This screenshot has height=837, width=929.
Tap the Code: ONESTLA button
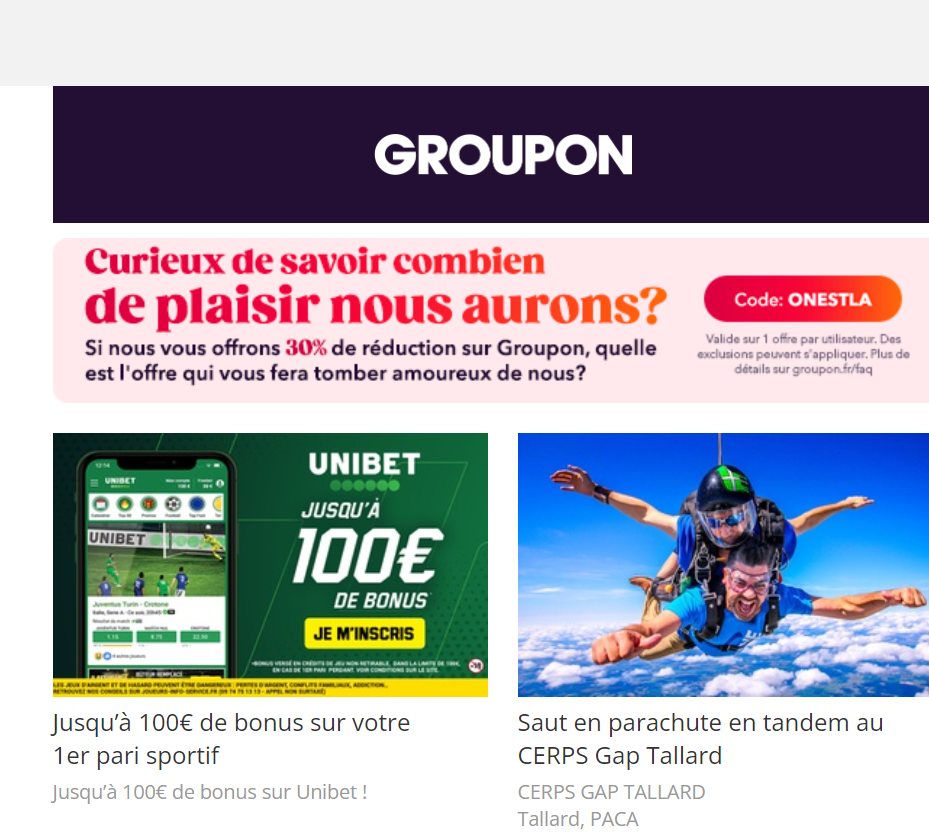tap(802, 299)
